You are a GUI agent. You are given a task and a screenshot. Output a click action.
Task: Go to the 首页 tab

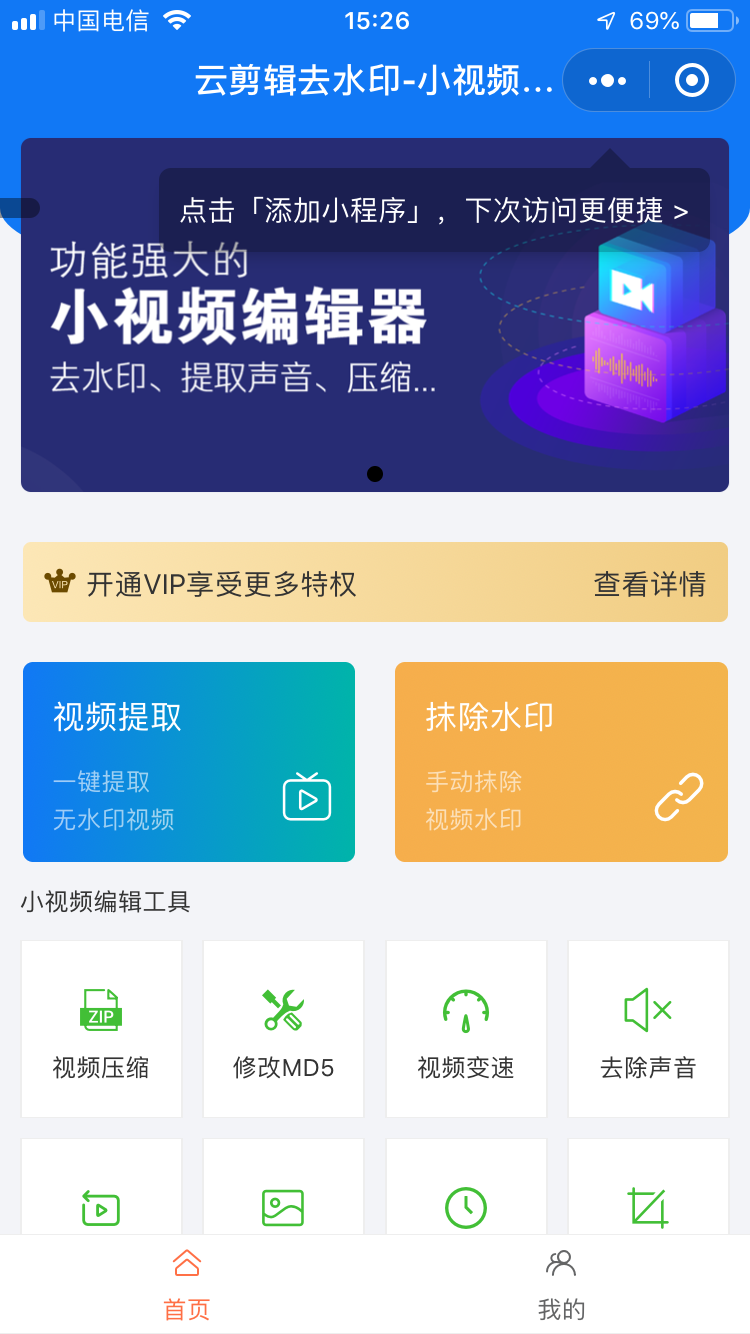187,1285
